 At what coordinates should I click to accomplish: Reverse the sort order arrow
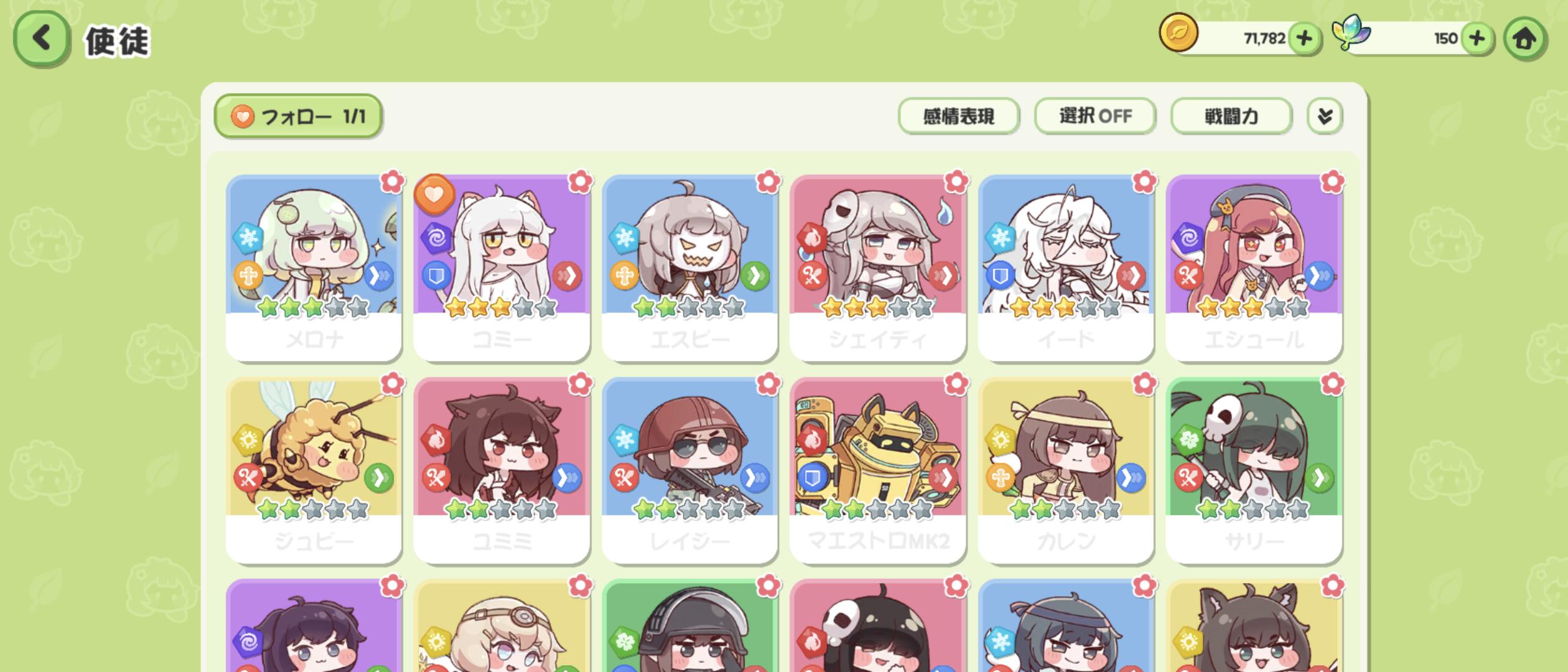pyautogui.click(x=1325, y=116)
